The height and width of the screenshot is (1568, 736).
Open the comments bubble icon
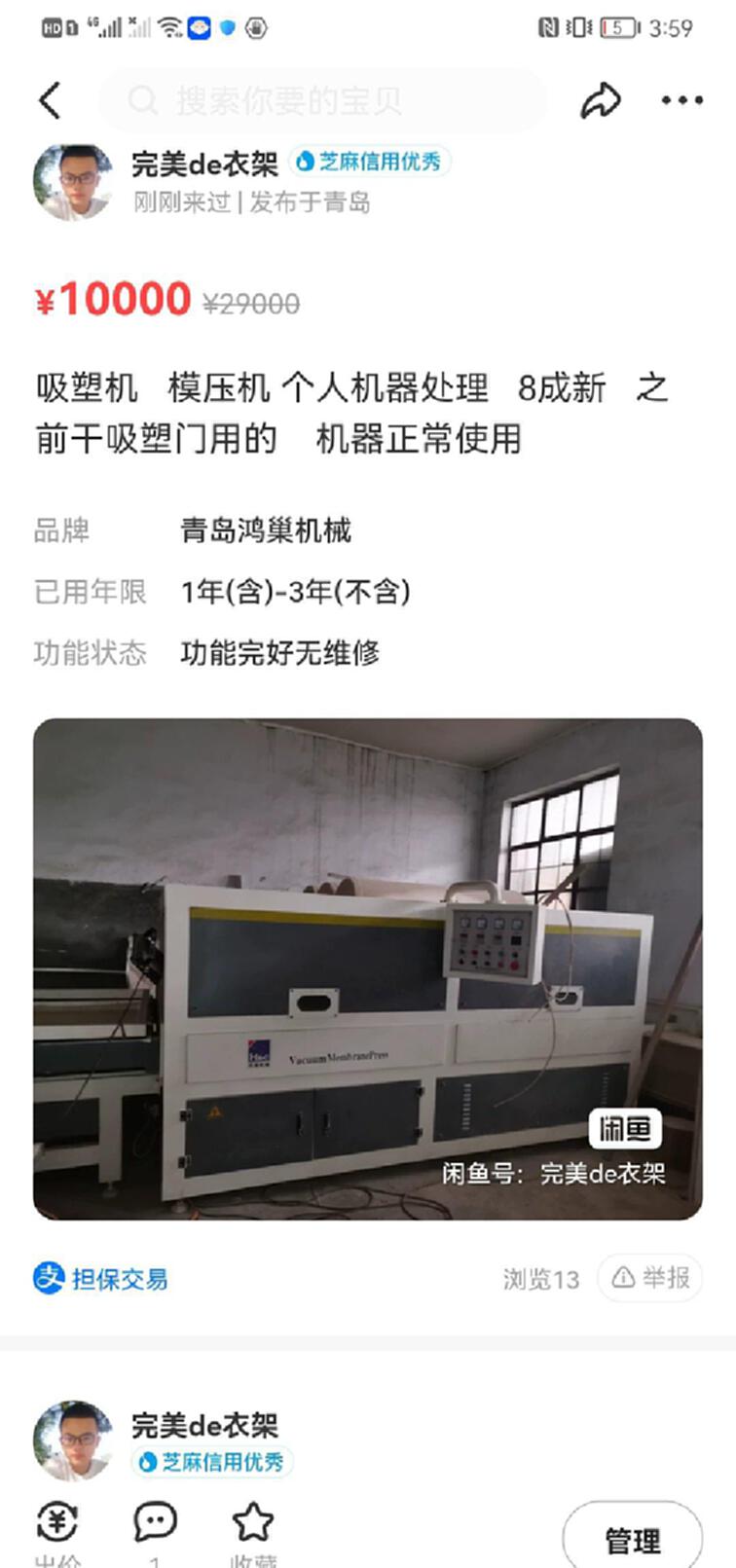coord(155,1523)
